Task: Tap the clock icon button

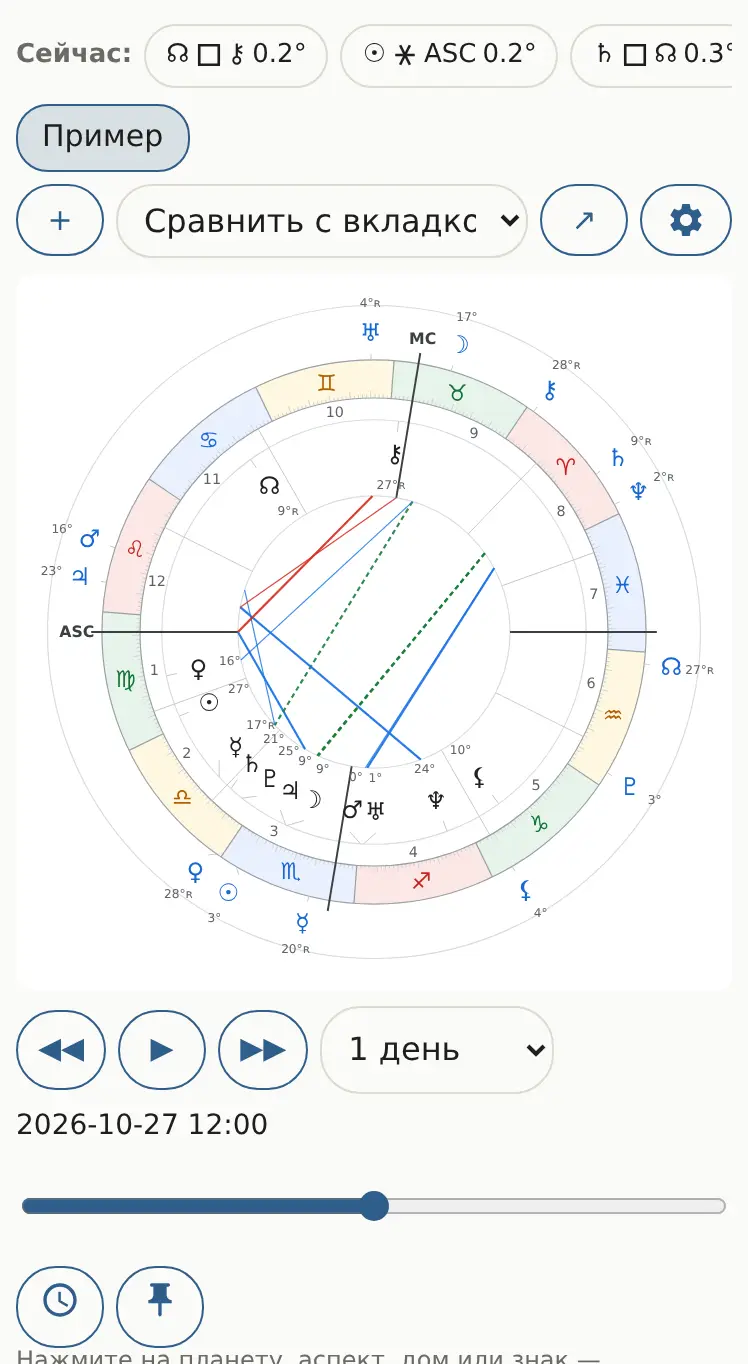Action: [60, 1306]
